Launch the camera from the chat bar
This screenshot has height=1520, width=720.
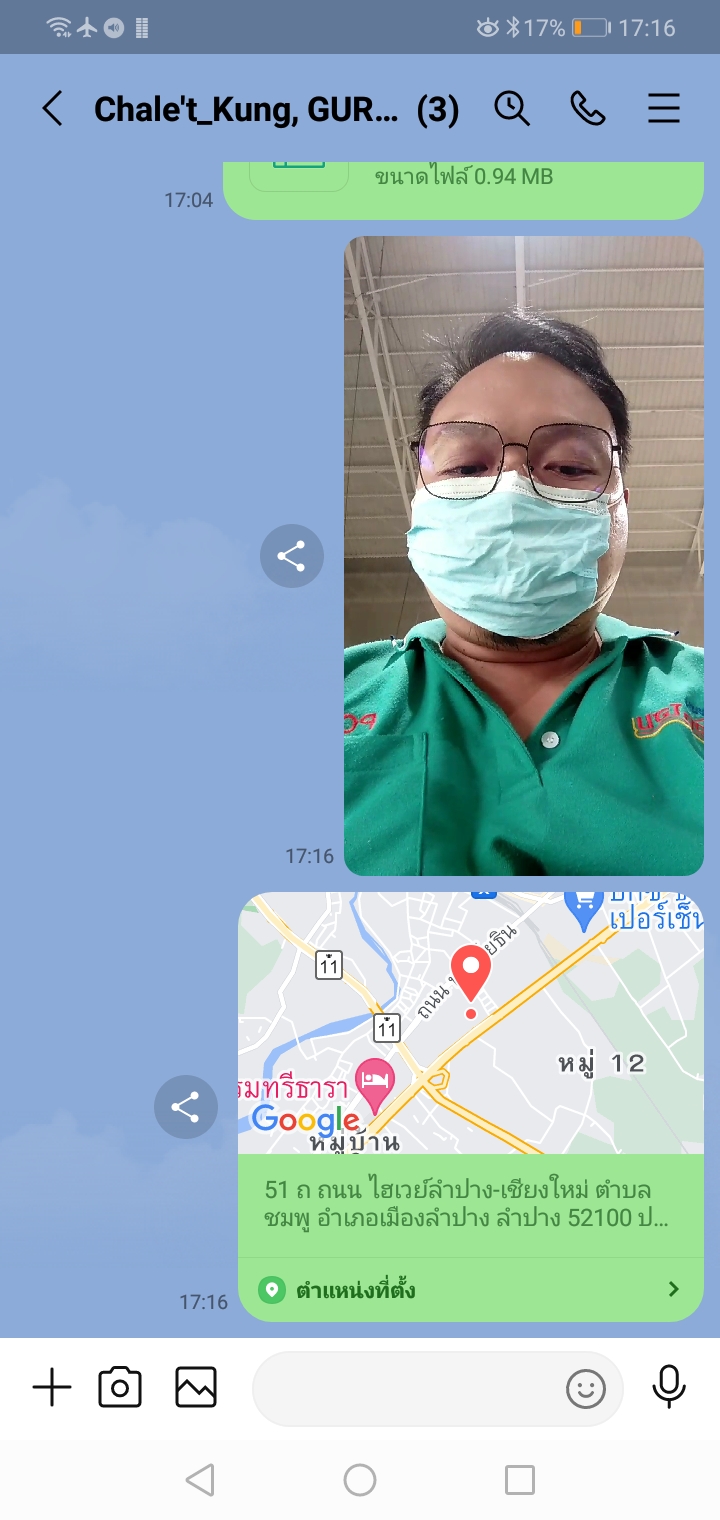[120, 1388]
